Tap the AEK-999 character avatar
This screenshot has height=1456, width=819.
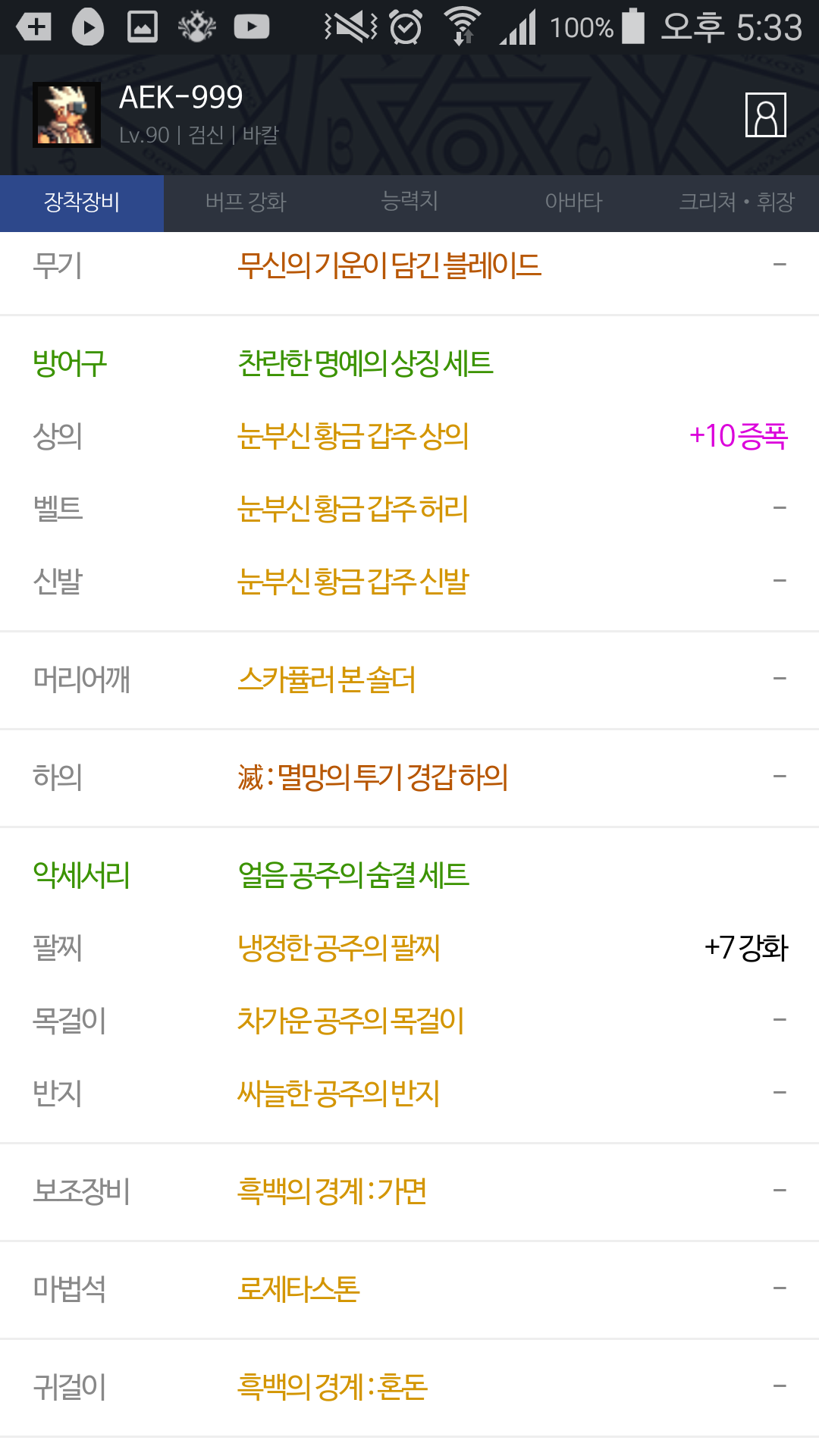tap(67, 115)
